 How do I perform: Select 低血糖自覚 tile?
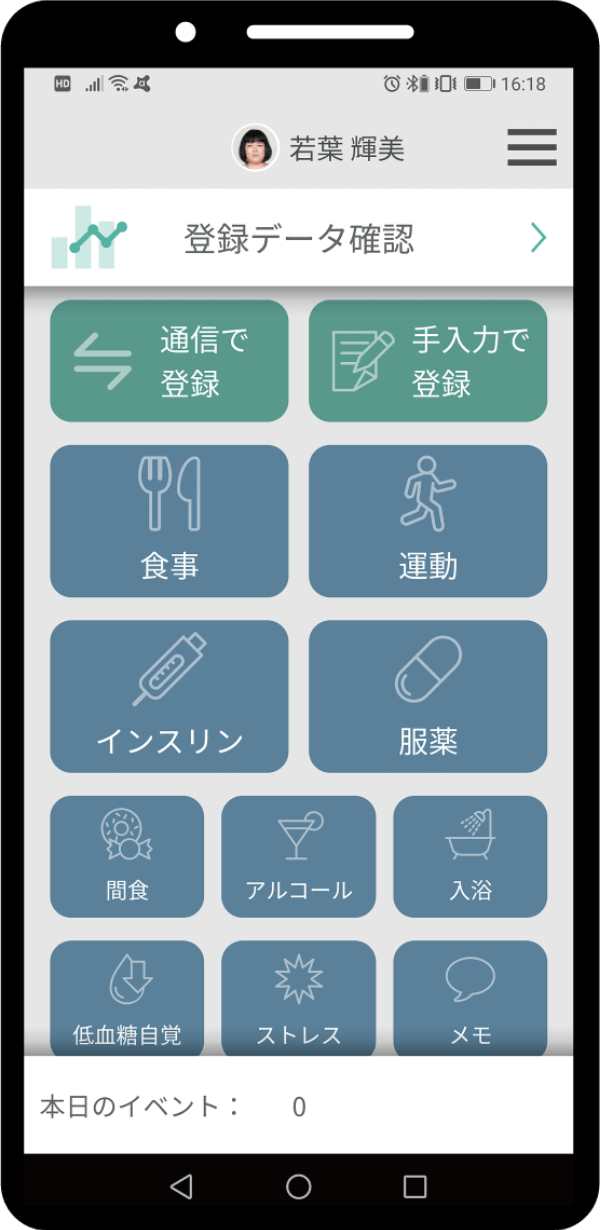pyautogui.click(x=127, y=999)
